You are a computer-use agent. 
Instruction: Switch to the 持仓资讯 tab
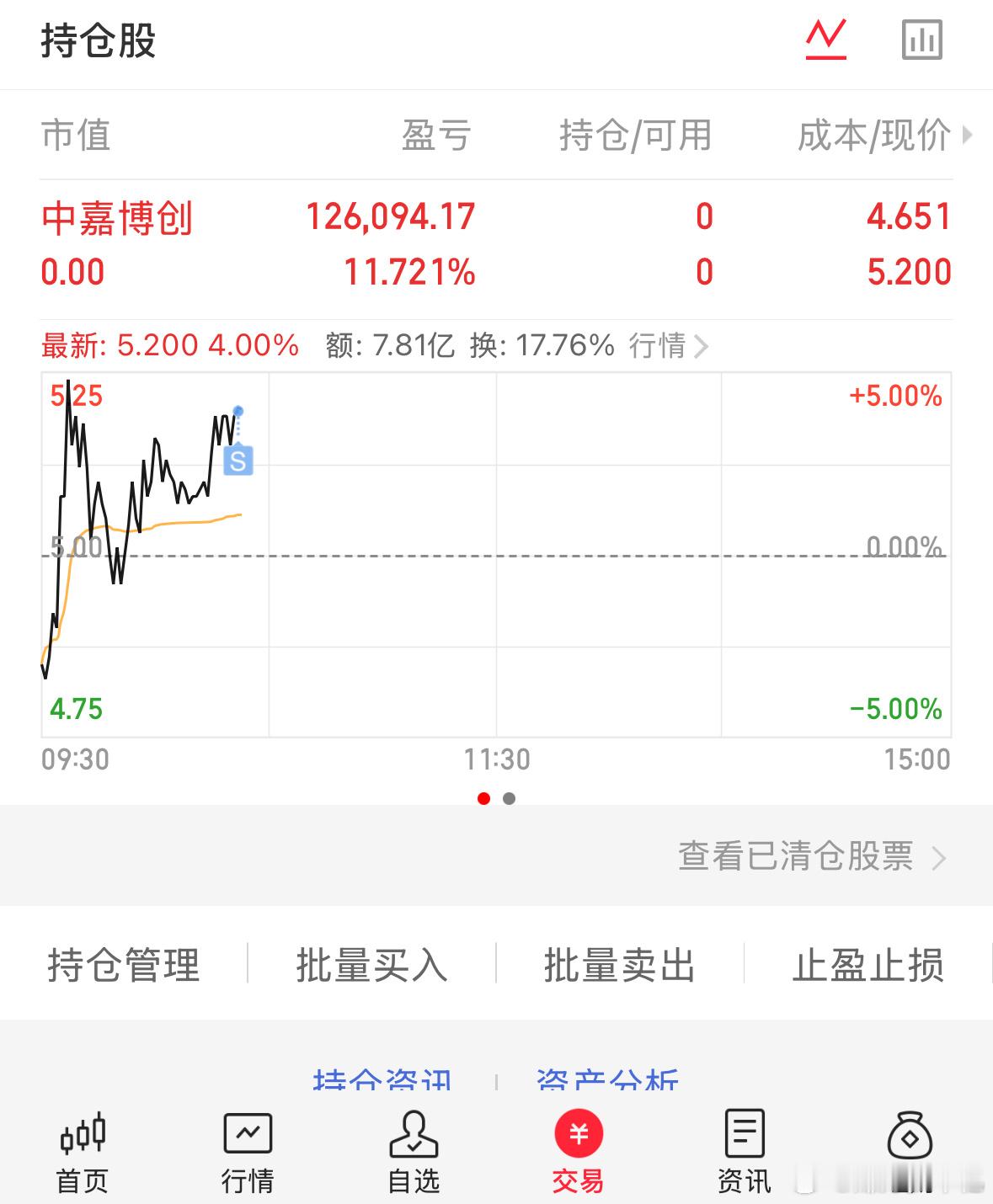tap(383, 1082)
